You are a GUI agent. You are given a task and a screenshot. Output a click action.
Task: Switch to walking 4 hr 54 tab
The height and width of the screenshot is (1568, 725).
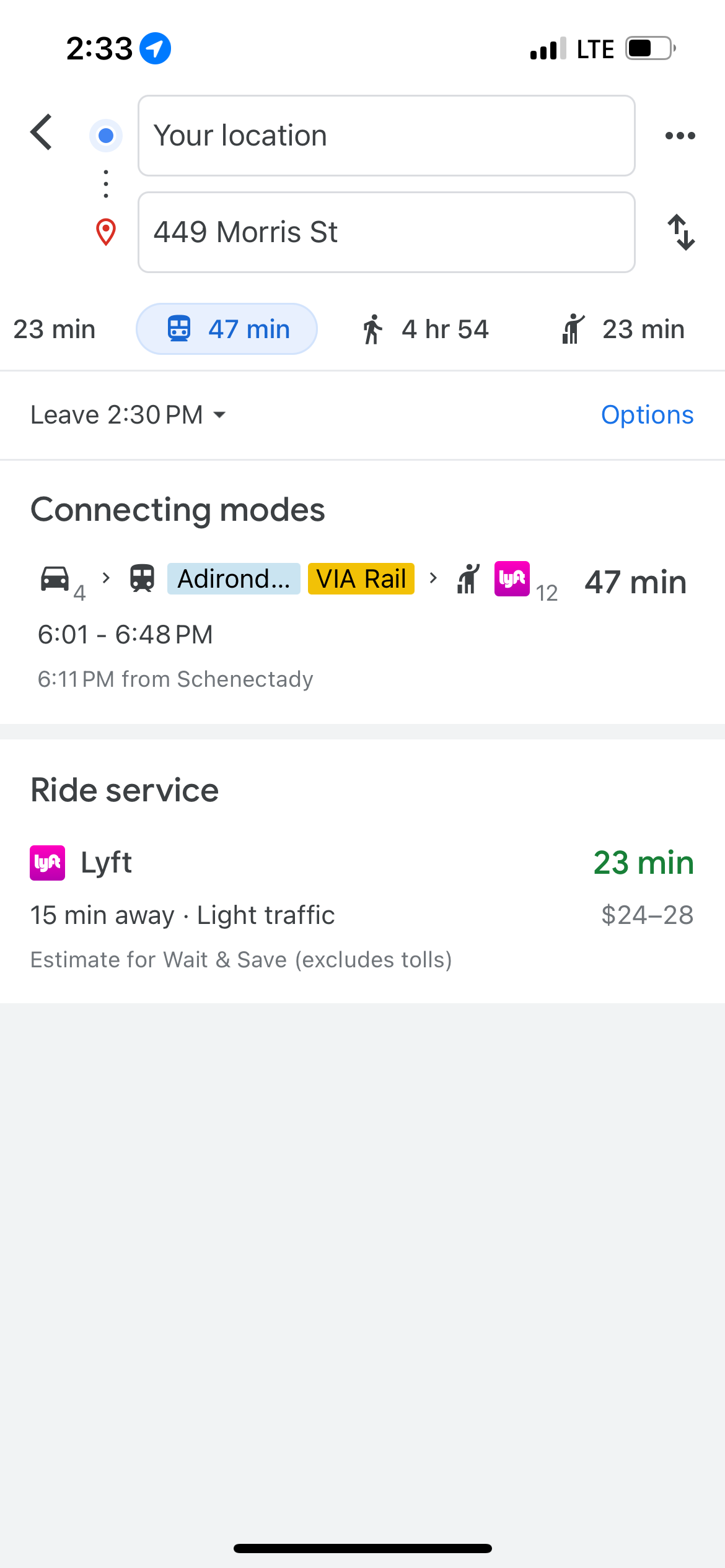(x=426, y=329)
